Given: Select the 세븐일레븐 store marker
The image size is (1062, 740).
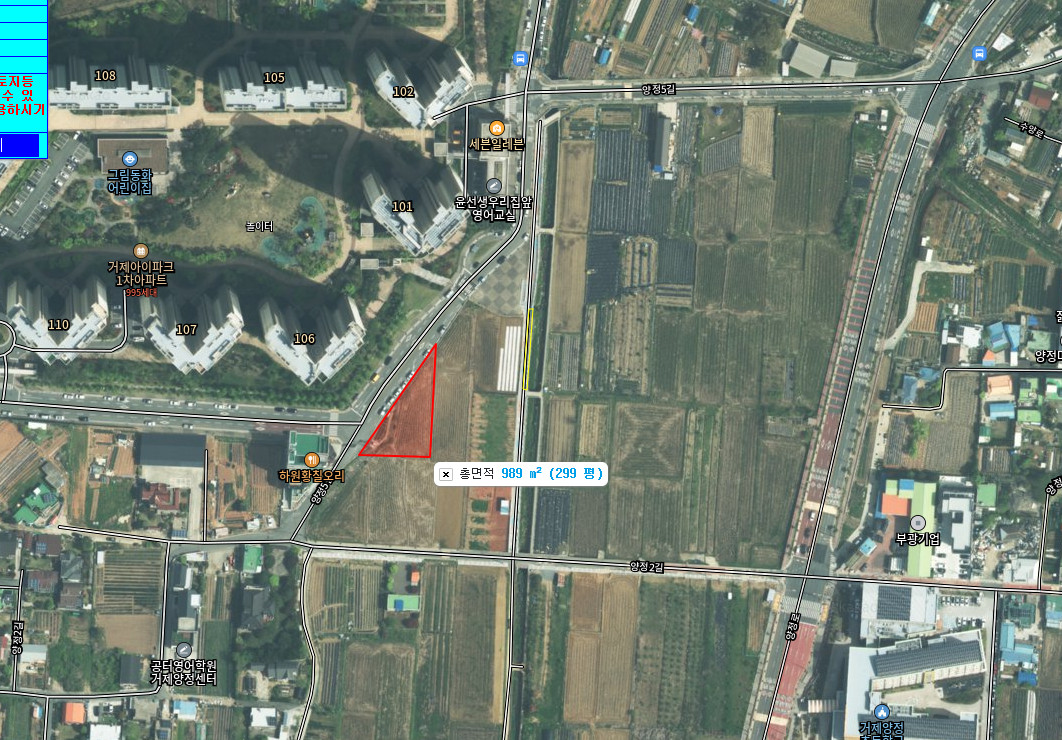Looking at the screenshot, I should 496,128.
